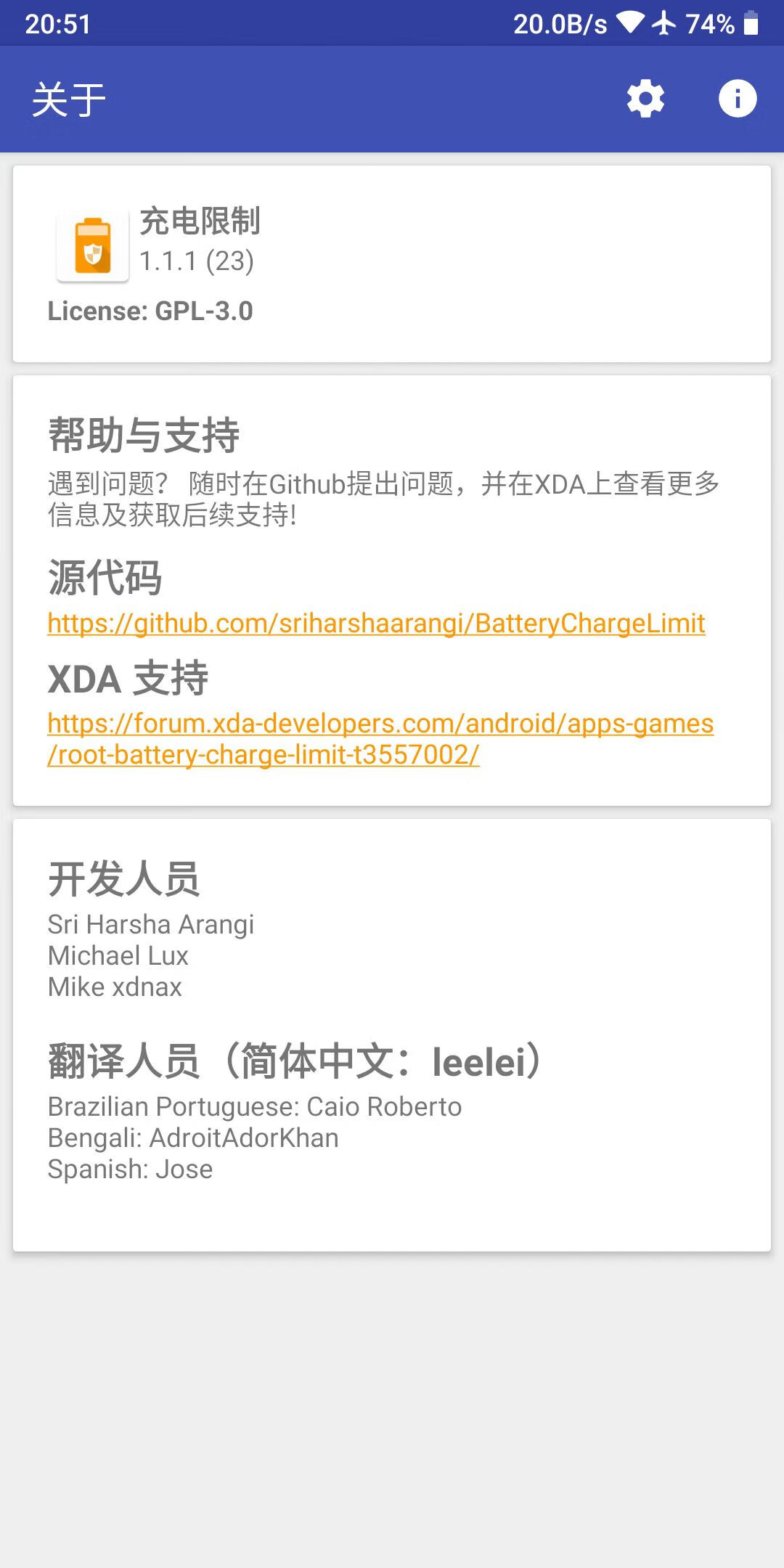Open the settings gear icon
Screen dimensions: 784x1568
click(x=645, y=99)
